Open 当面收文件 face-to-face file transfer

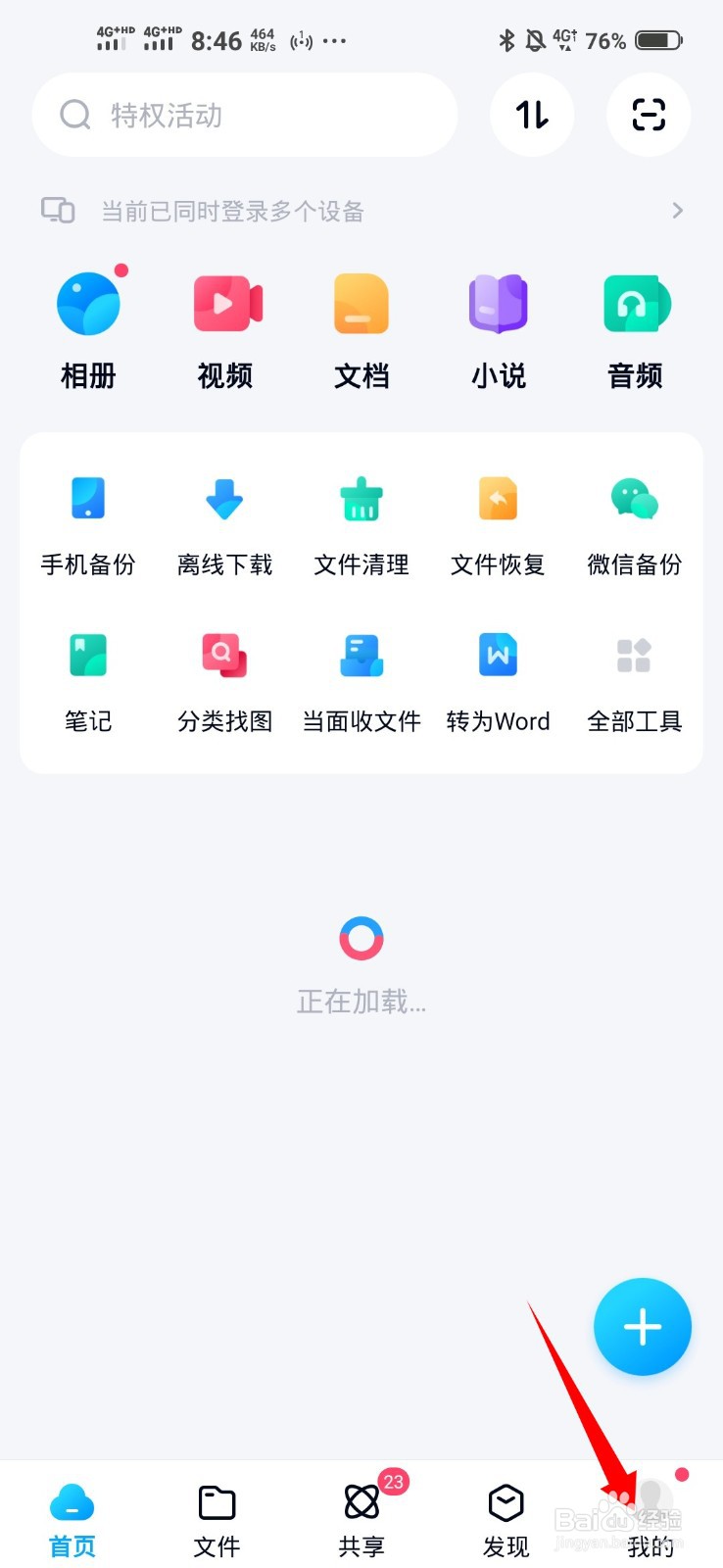[361, 678]
